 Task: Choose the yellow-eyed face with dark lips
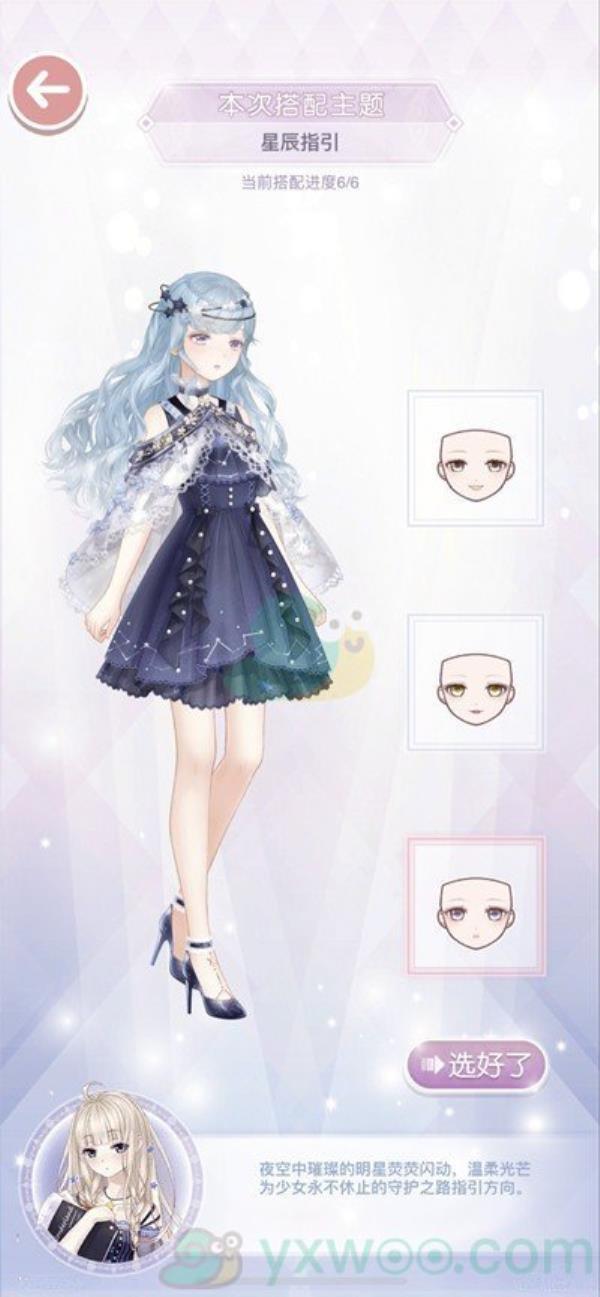point(475,682)
